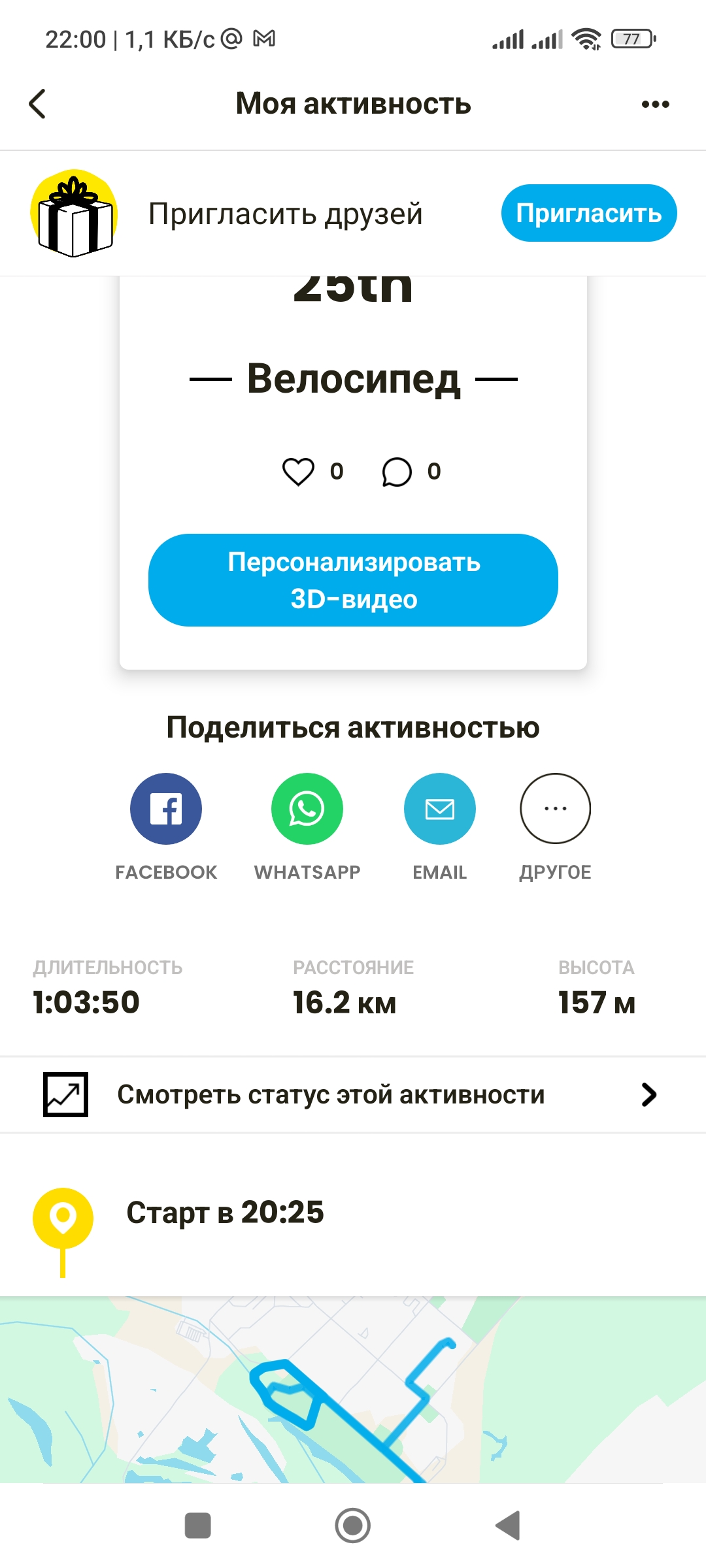Open other sharing options (Другое)
706x1568 pixels.
556,809
